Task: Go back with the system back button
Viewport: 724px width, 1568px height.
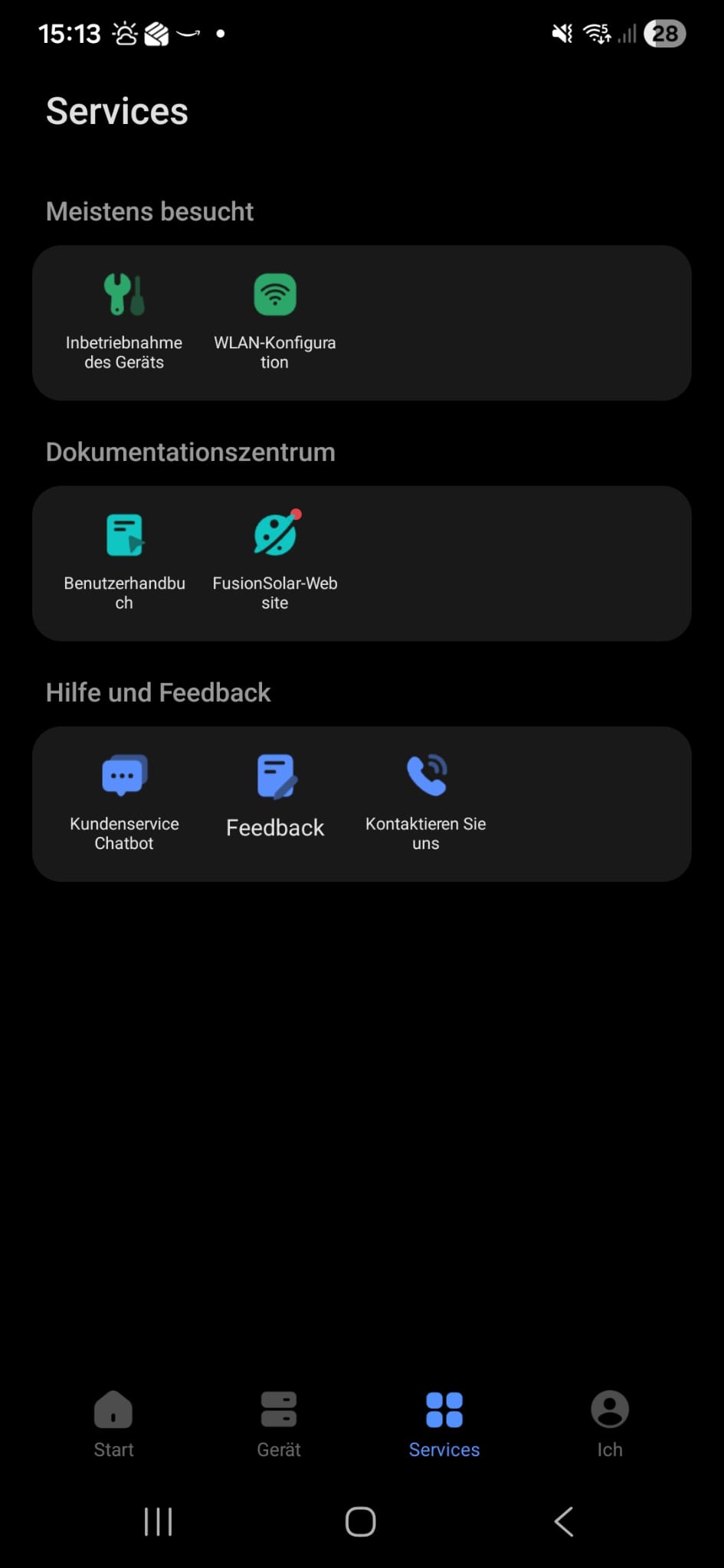Action: [x=564, y=1521]
